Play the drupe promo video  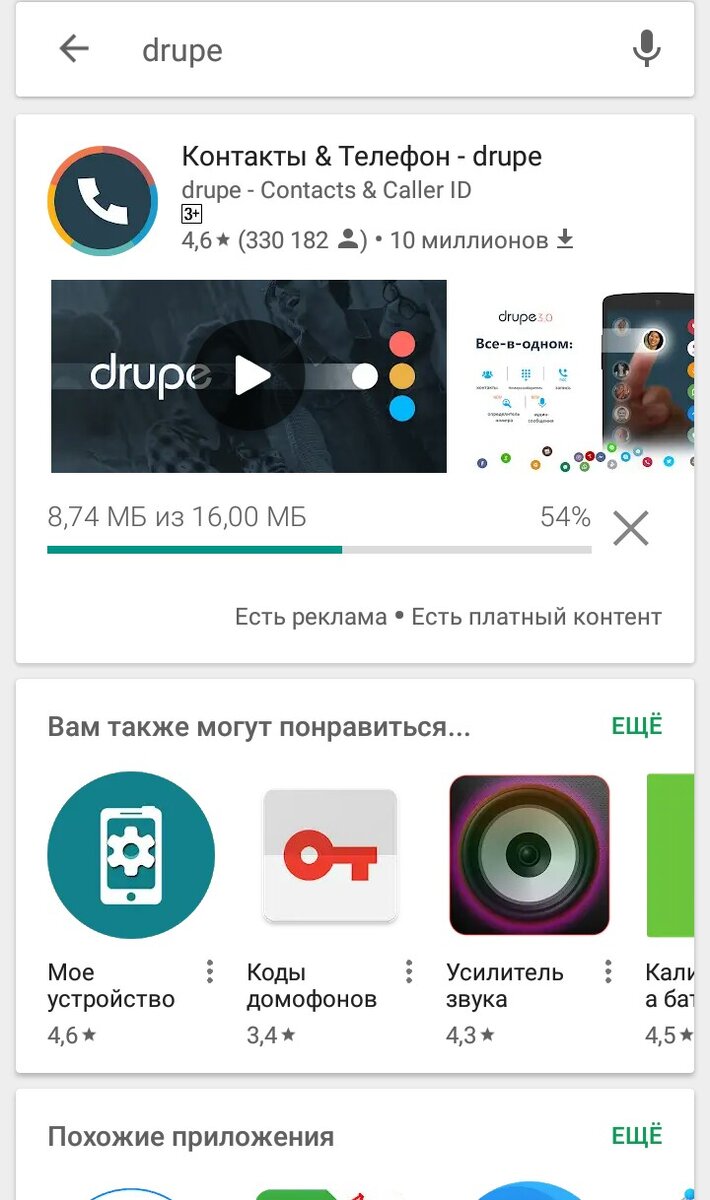click(x=249, y=376)
